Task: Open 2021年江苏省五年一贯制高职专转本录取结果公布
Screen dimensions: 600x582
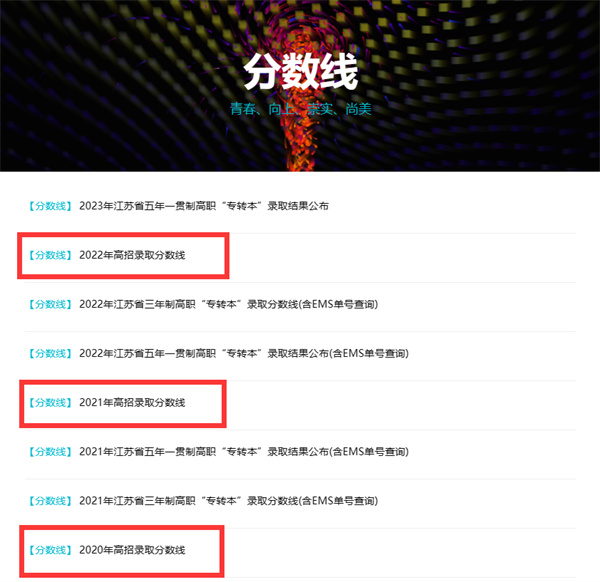Action: (x=243, y=451)
